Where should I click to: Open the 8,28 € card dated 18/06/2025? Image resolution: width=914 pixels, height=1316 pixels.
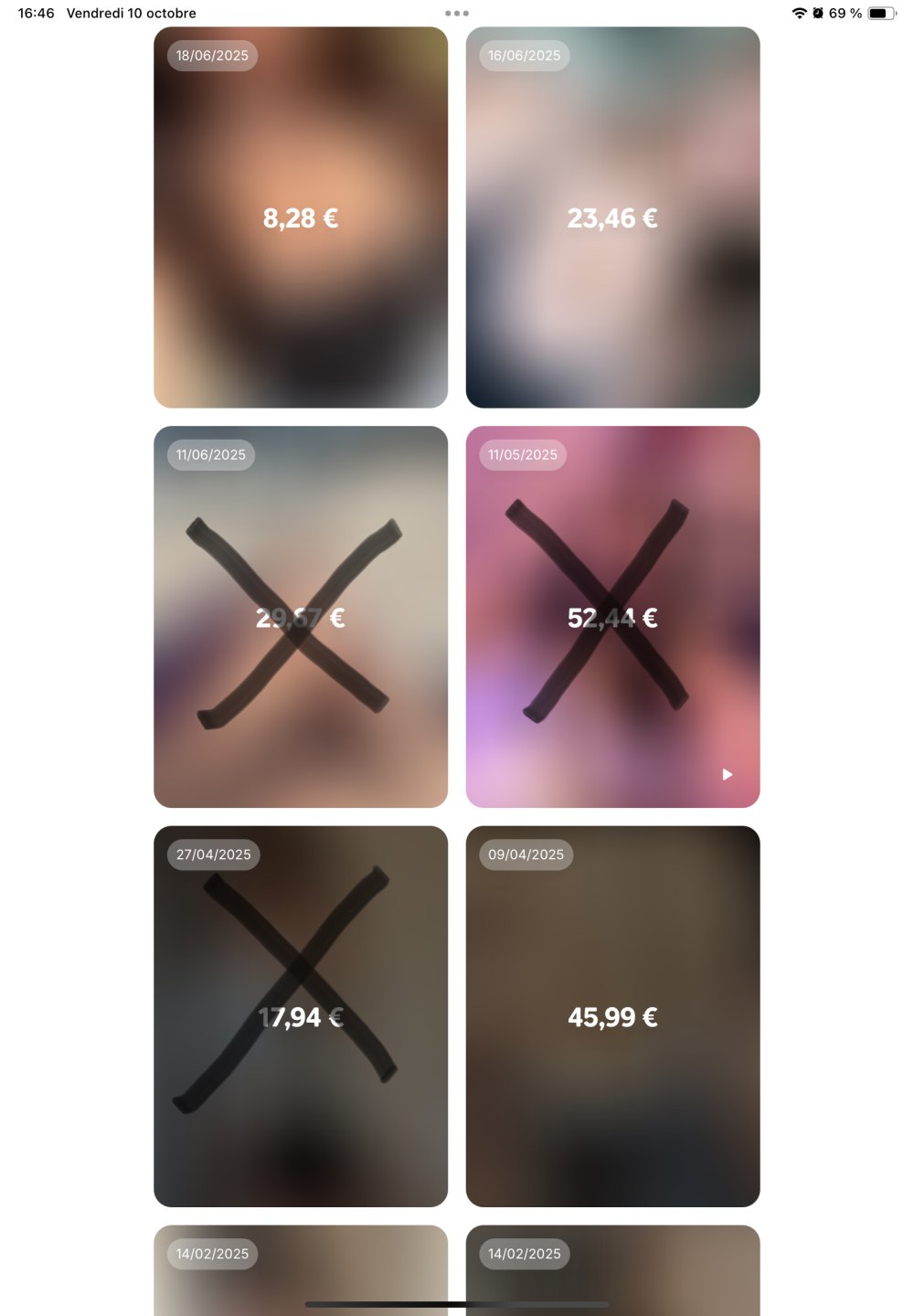pyautogui.click(x=301, y=218)
